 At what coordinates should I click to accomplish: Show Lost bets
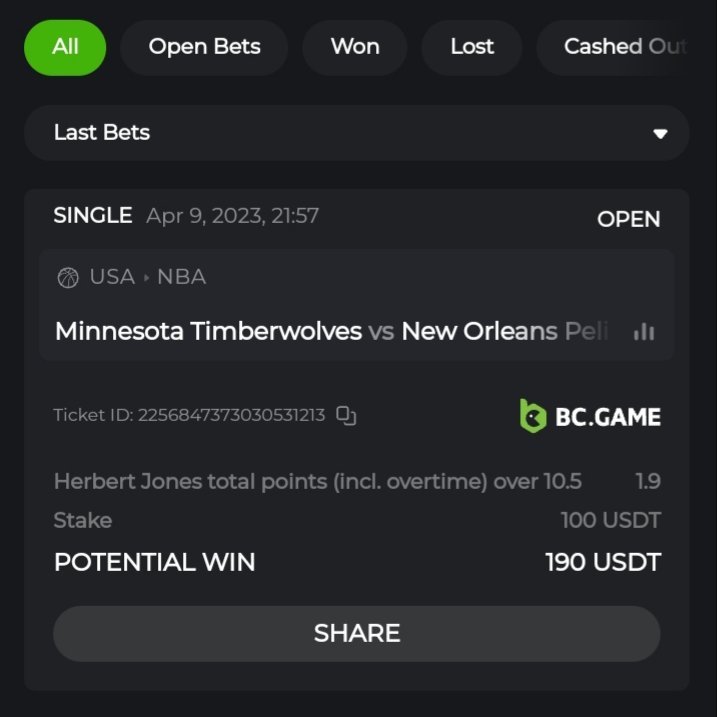(472, 46)
